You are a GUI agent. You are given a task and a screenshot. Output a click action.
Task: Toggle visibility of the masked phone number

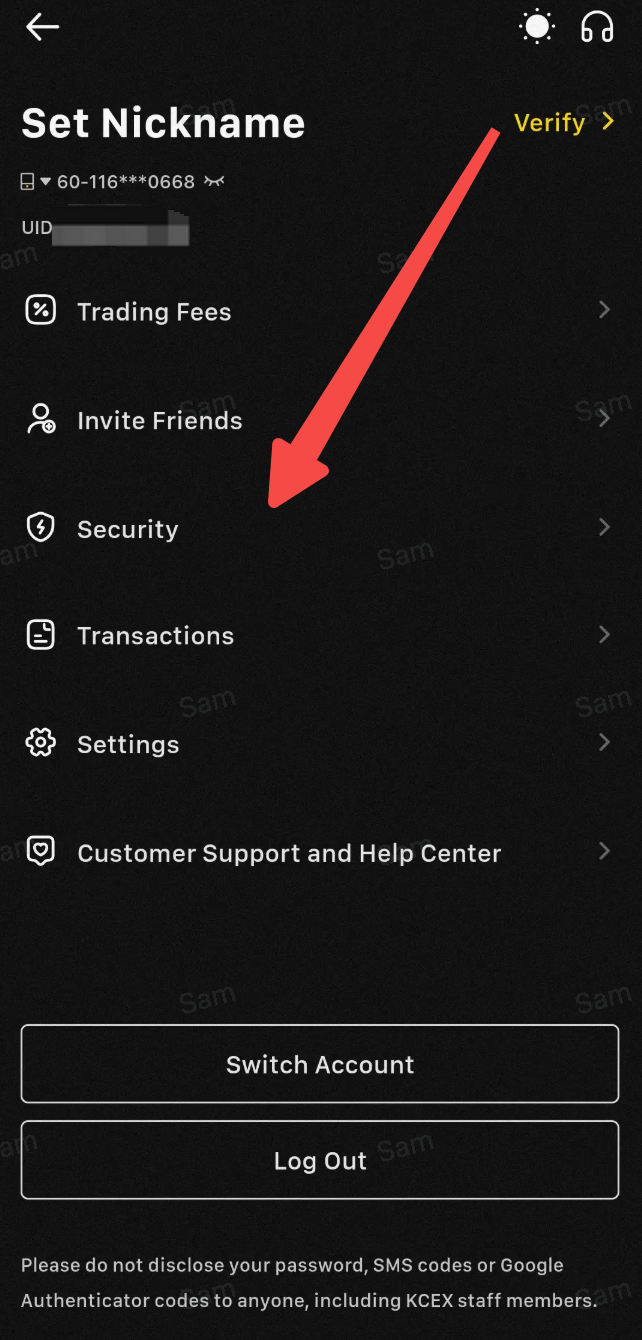[x=214, y=182]
